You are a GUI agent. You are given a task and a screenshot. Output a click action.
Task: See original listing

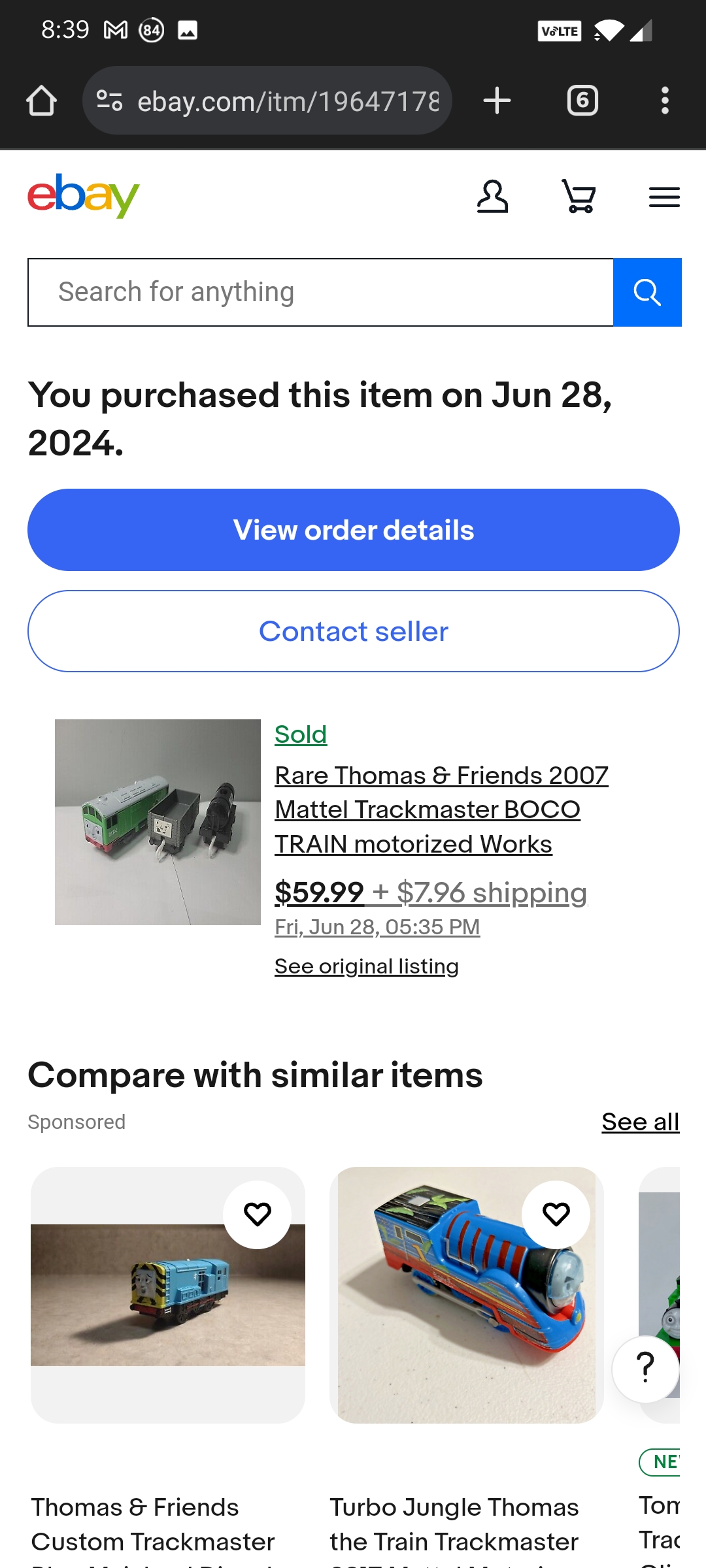point(366,966)
